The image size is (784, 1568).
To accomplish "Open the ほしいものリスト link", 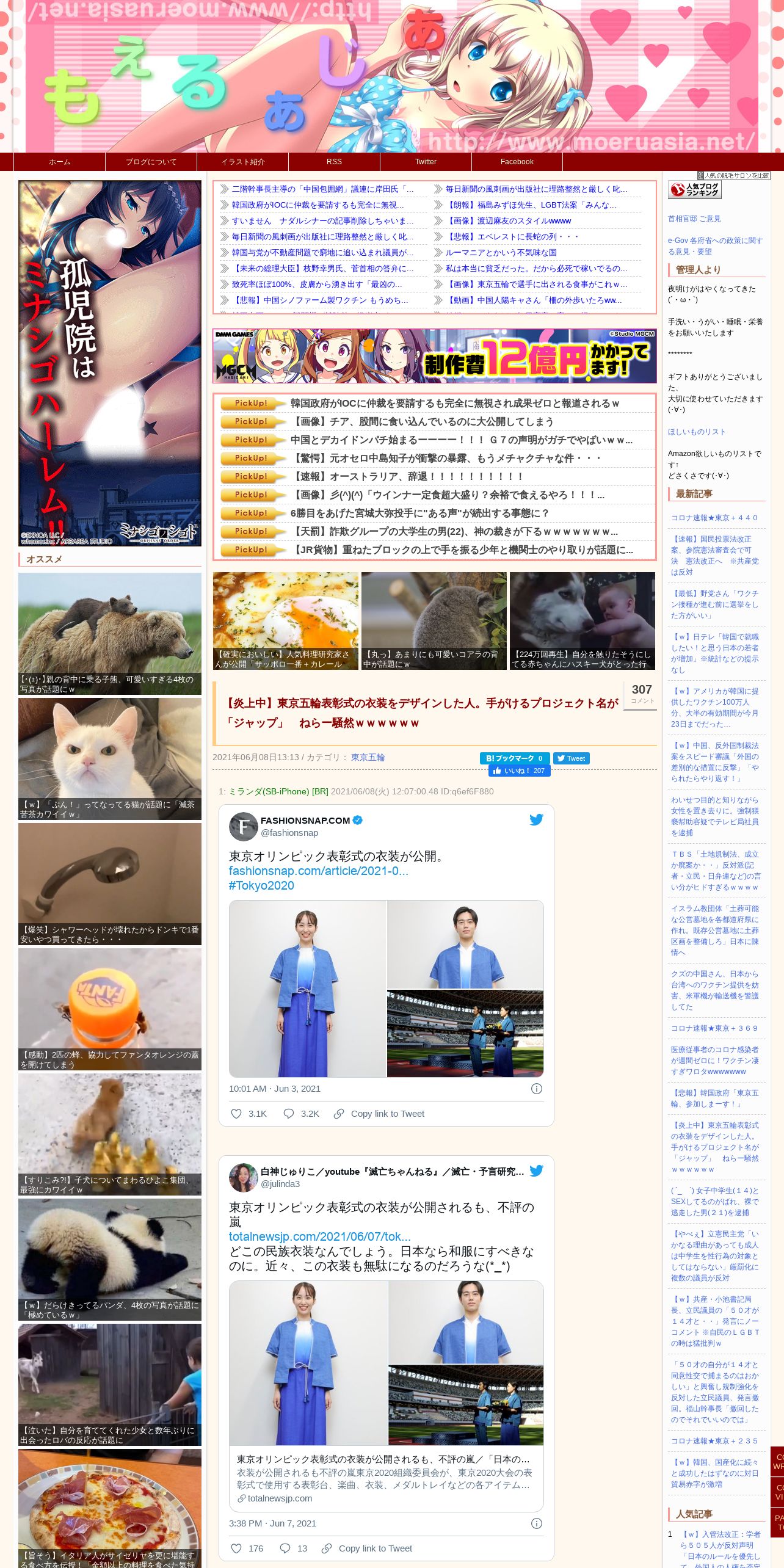I will 697,432.
